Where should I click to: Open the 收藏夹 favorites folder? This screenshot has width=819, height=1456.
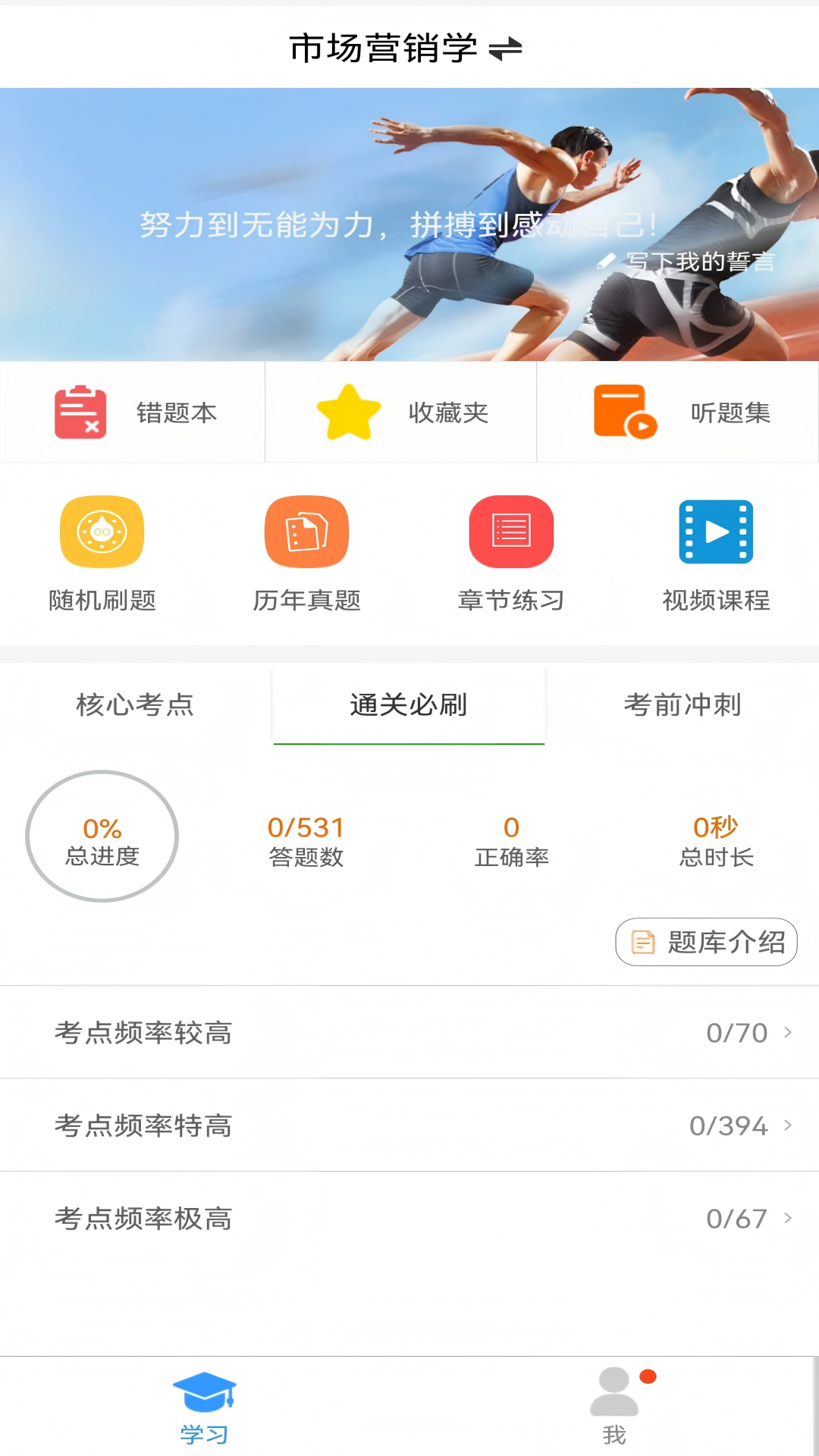401,413
